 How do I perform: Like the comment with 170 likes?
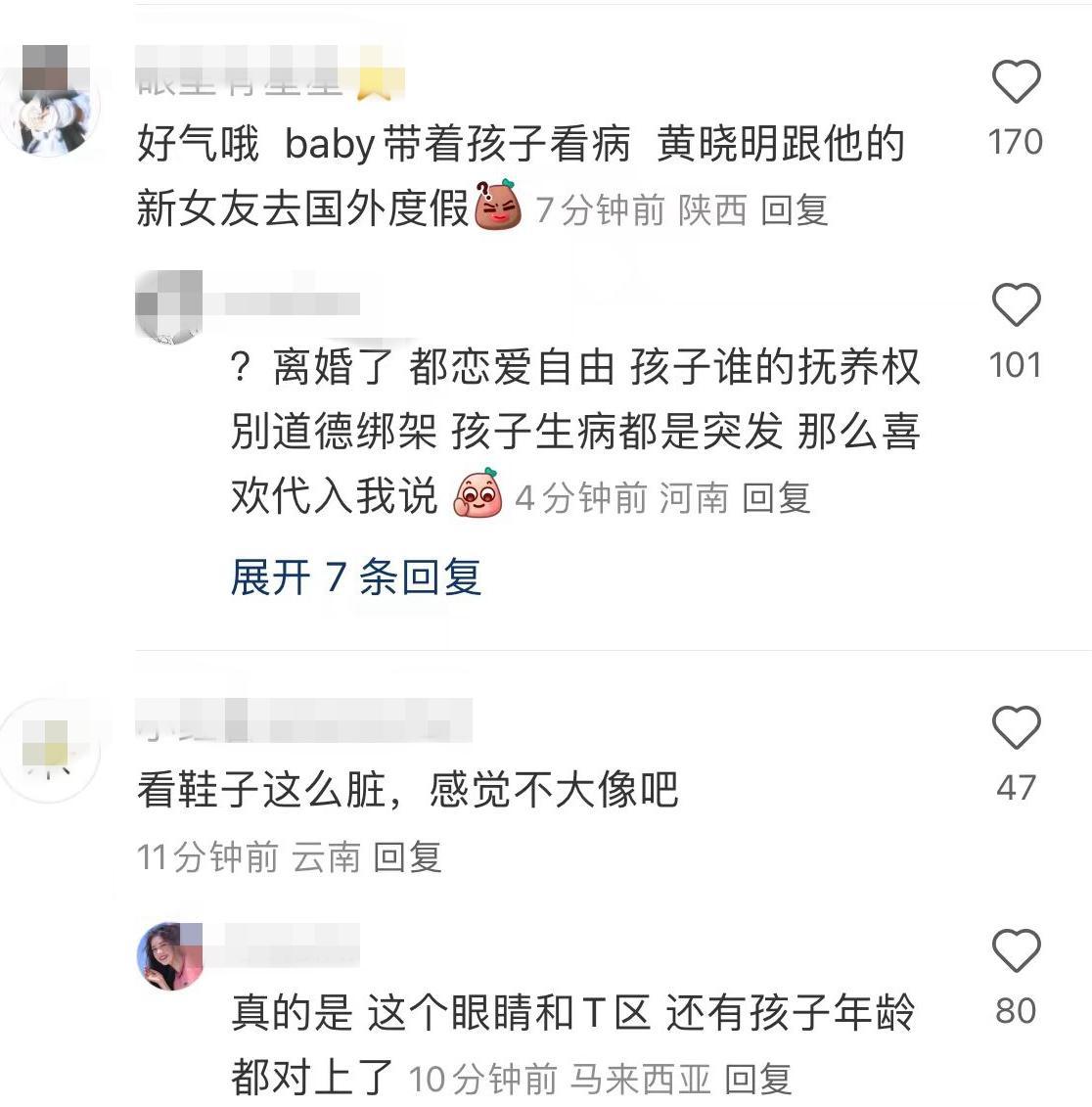1016,82
